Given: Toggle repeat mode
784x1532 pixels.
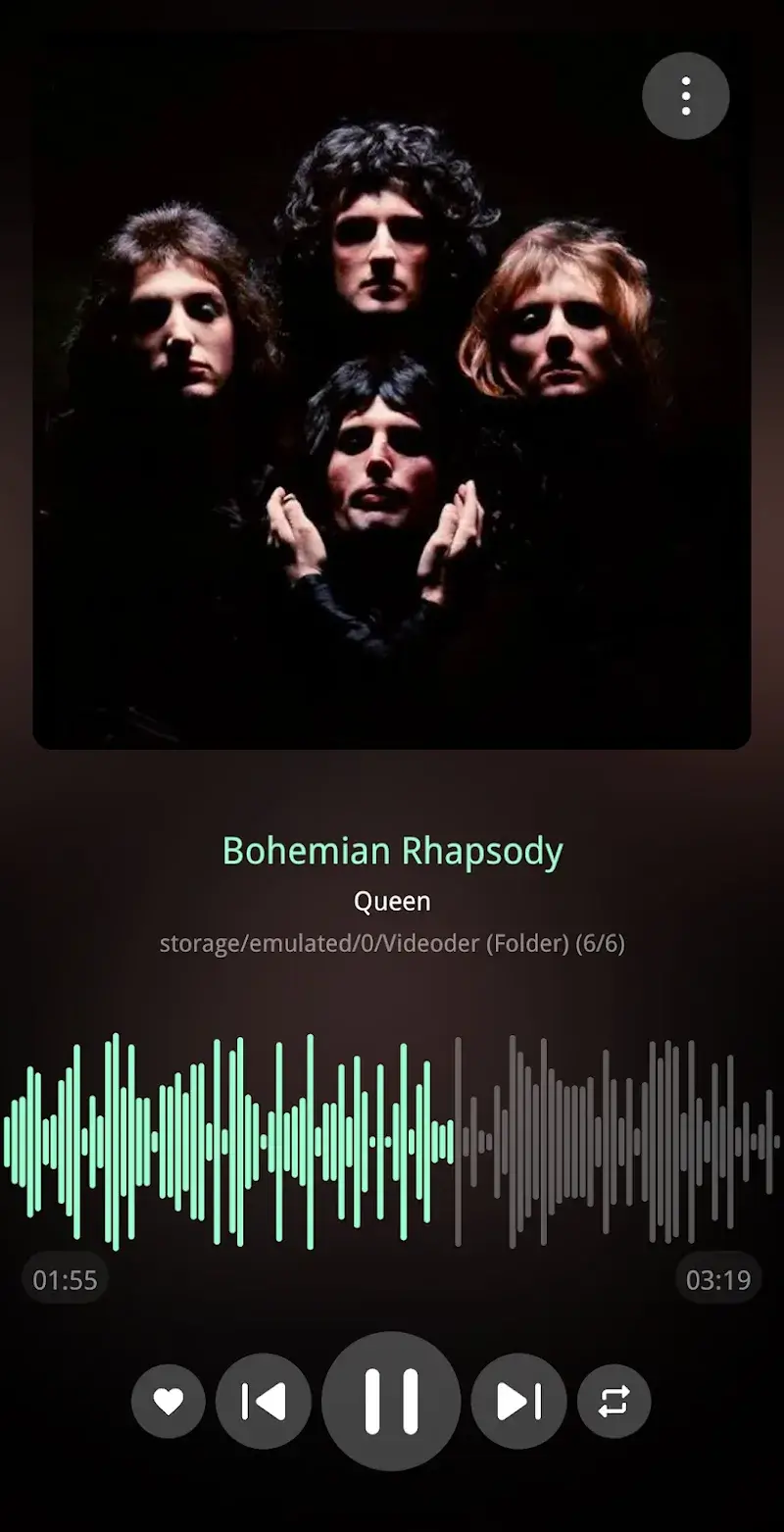Looking at the screenshot, I should [613, 1402].
